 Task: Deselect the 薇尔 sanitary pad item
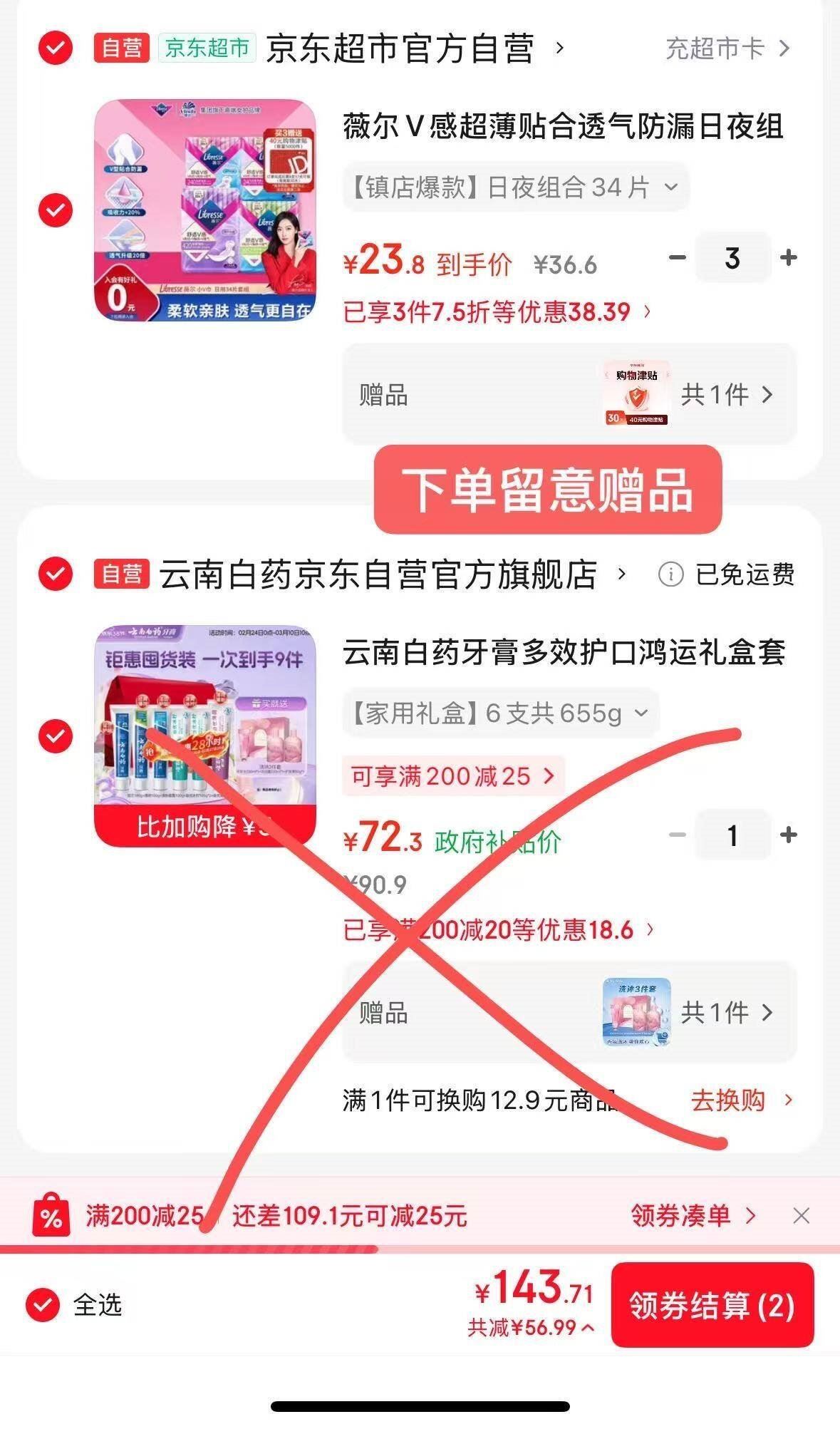56,210
